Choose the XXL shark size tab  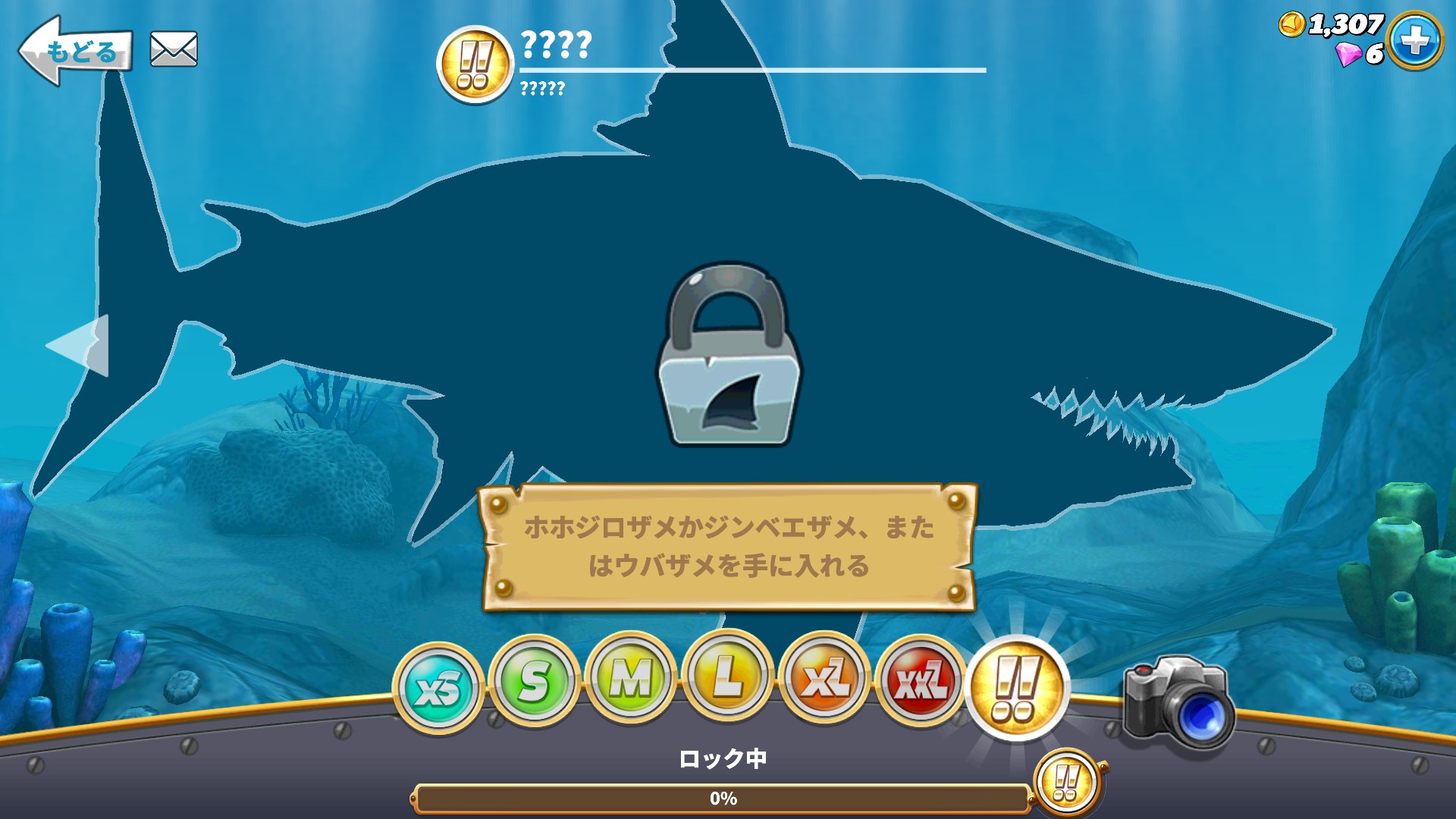pyautogui.click(x=921, y=681)
